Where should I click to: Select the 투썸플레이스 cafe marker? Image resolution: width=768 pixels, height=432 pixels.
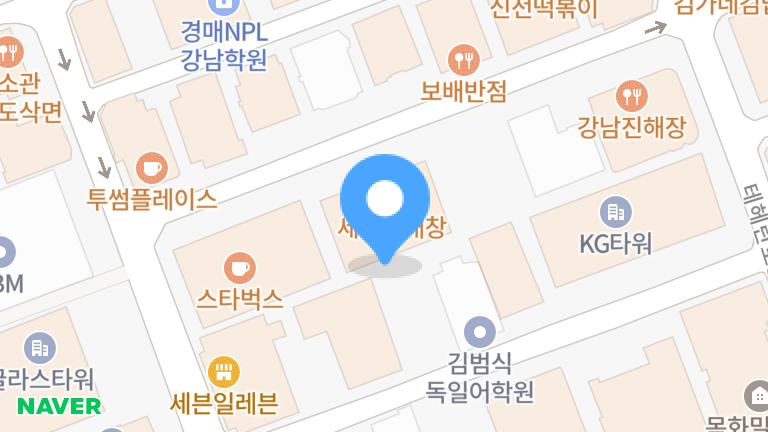click(x=151, y=167)
